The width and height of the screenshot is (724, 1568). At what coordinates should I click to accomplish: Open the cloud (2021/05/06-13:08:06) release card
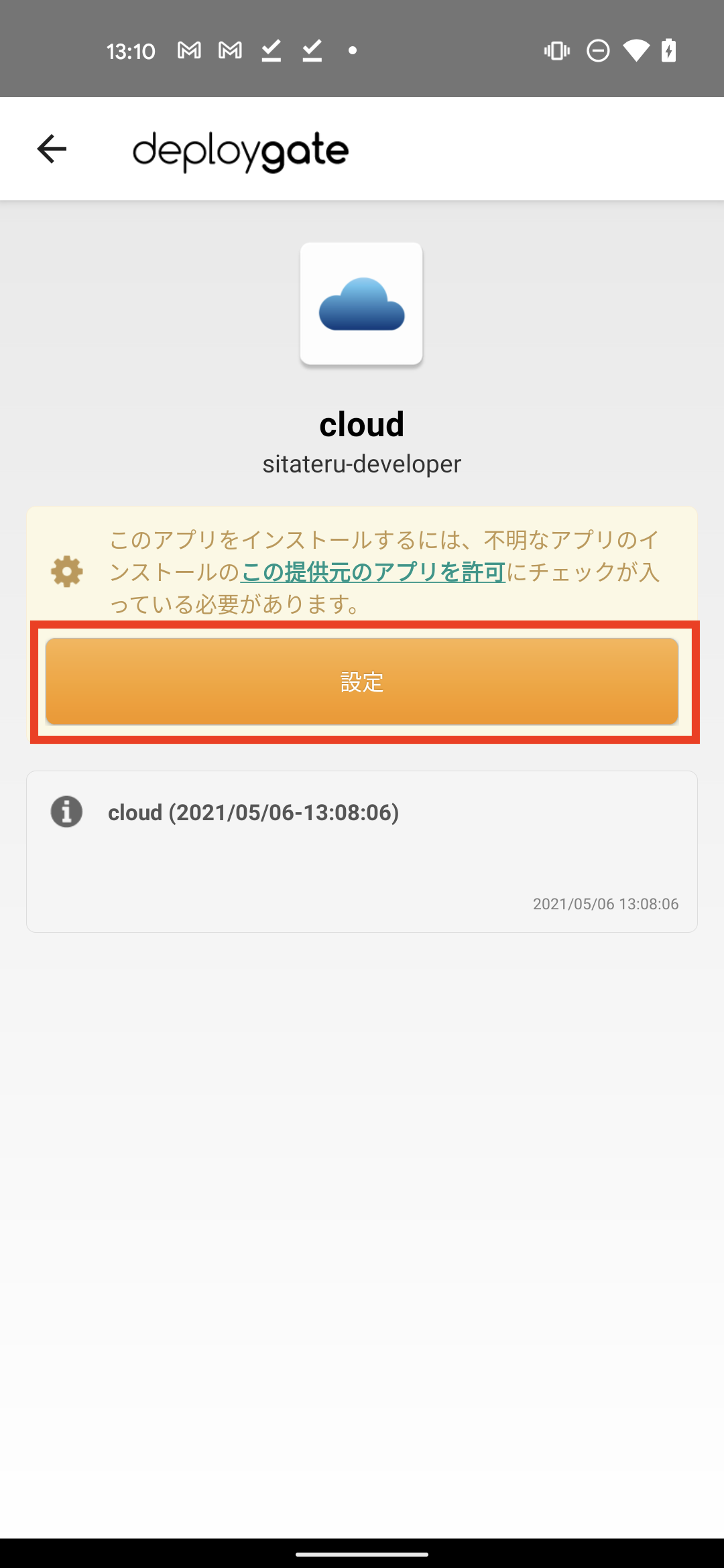(x=362, y=851)
